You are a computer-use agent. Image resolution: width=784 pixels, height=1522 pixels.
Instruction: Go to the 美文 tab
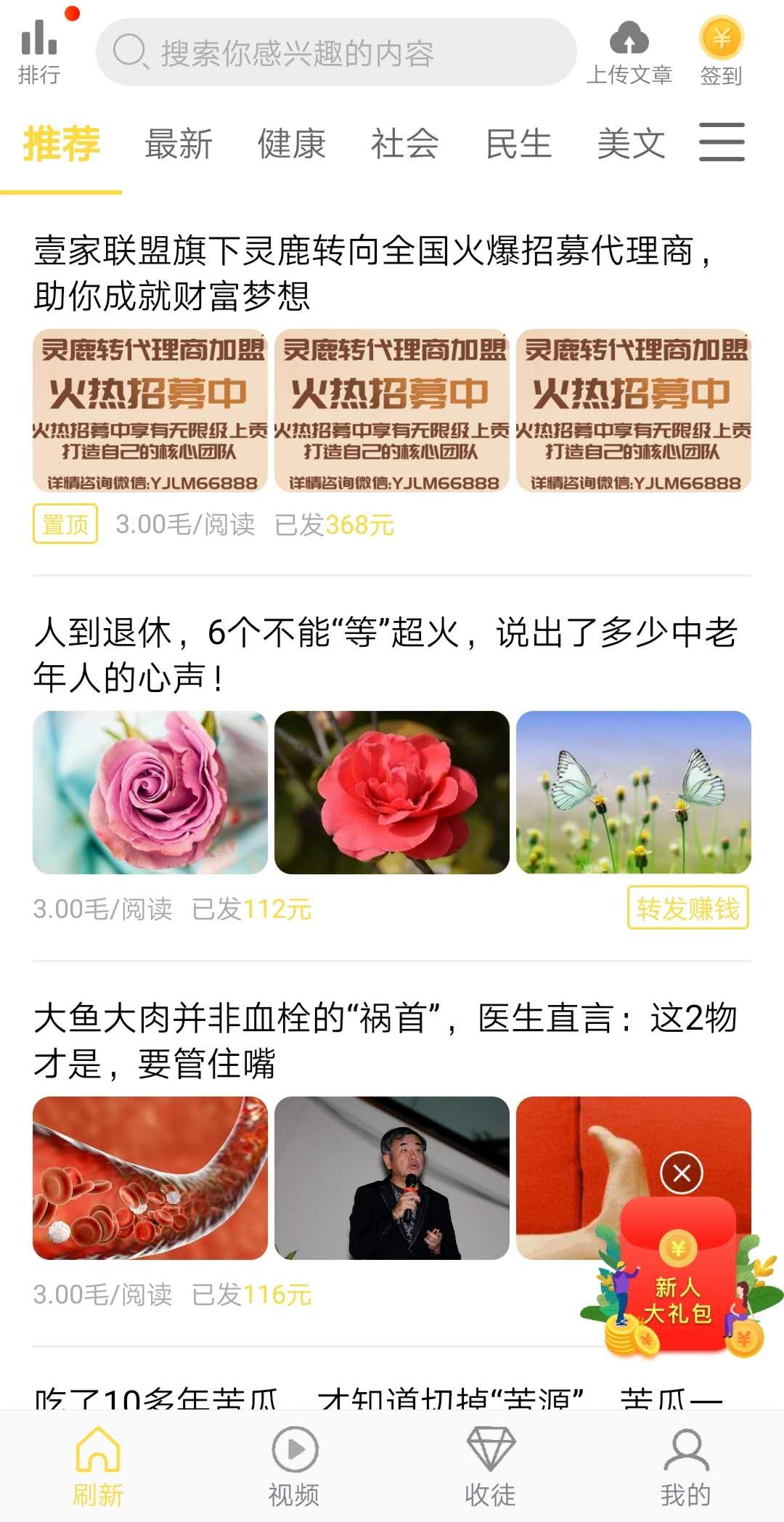[631, 144]
